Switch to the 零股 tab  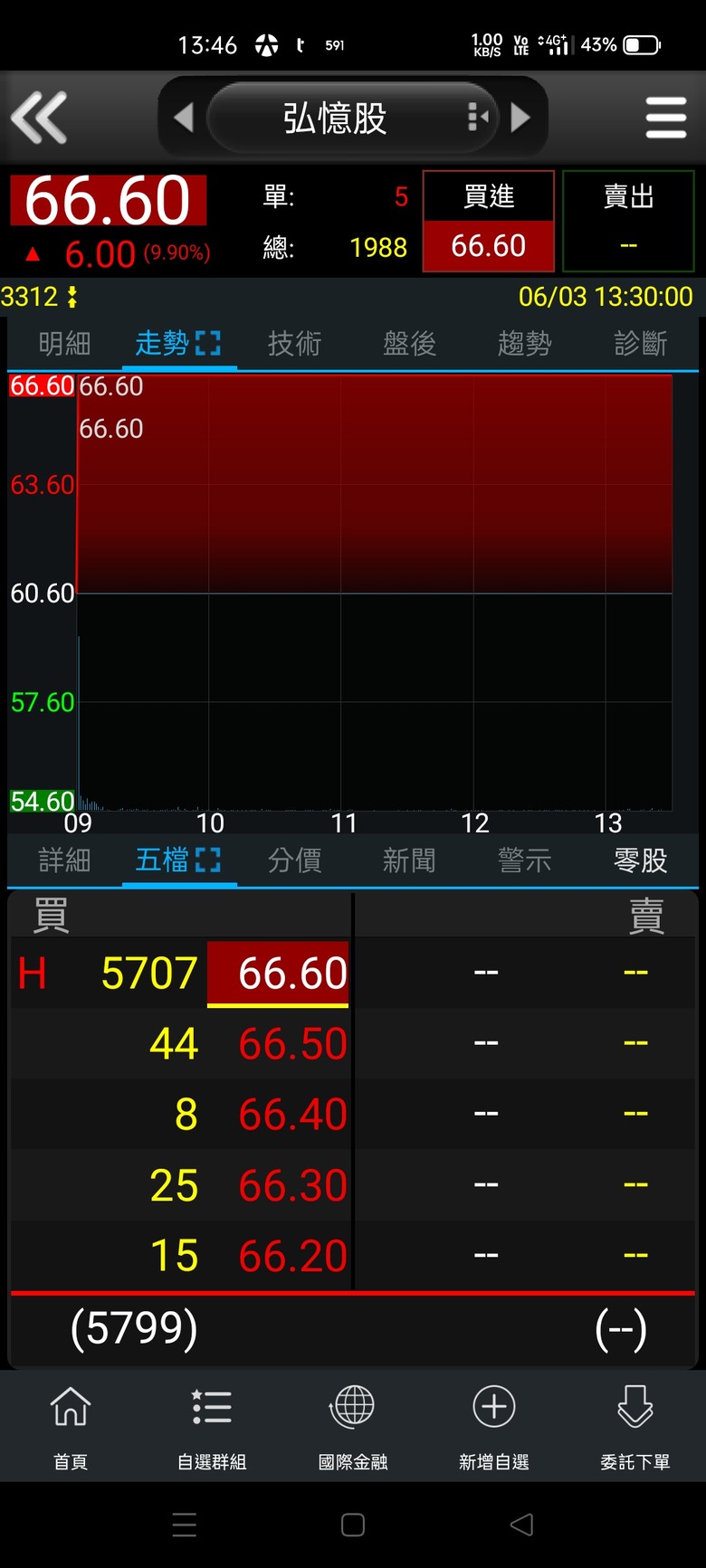point(640,860)
